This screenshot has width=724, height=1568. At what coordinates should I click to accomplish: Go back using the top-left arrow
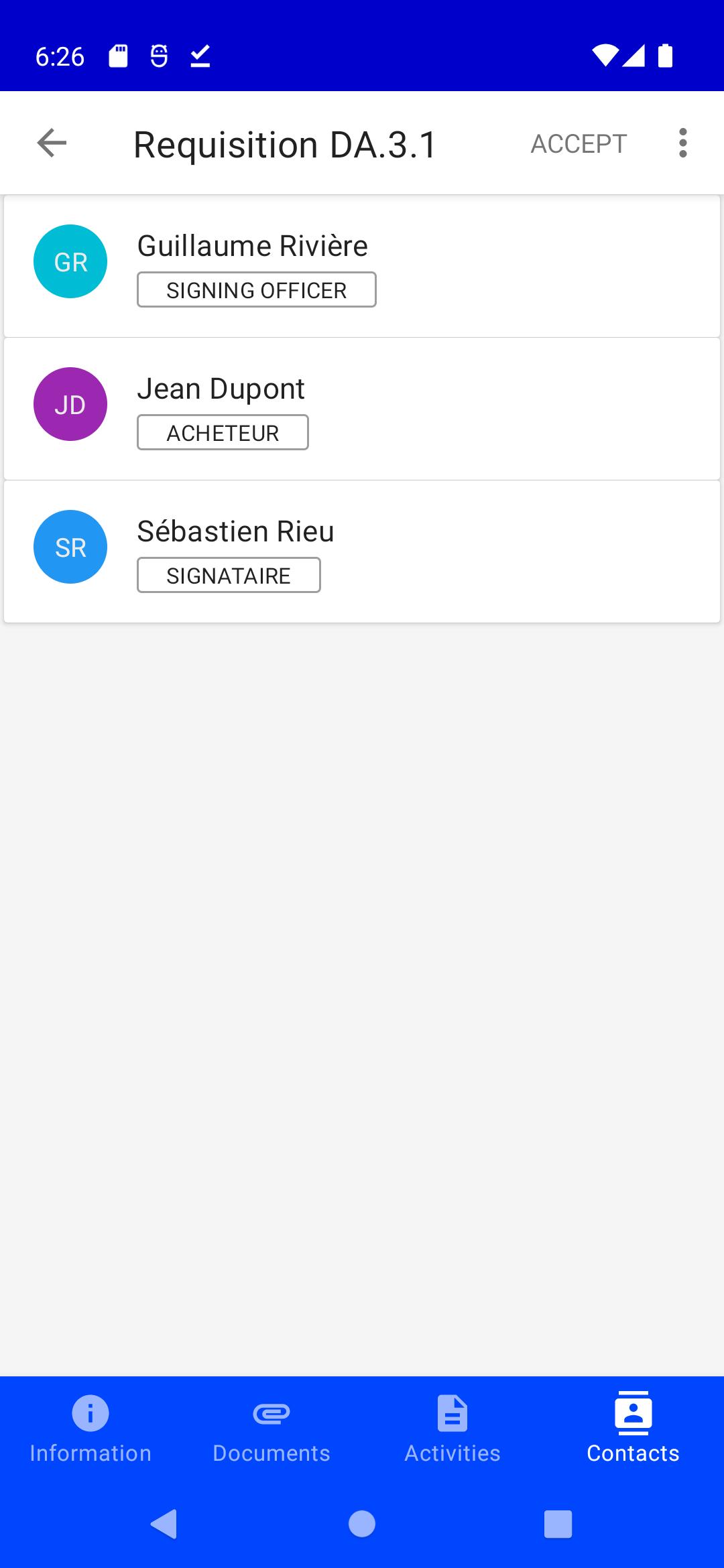pos(52,143)
